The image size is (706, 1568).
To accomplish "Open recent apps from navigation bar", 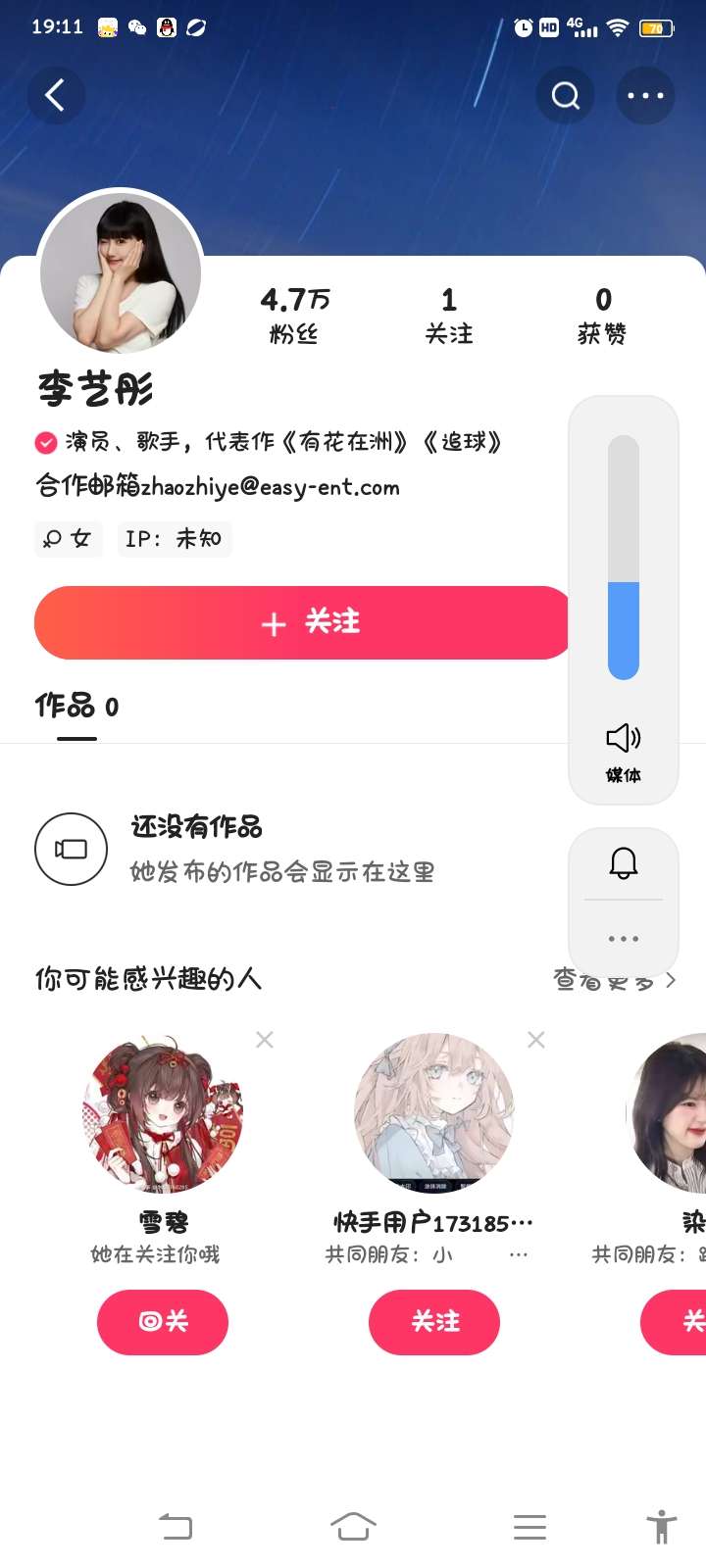I will pyautogui.click(x=529, y=1527).
